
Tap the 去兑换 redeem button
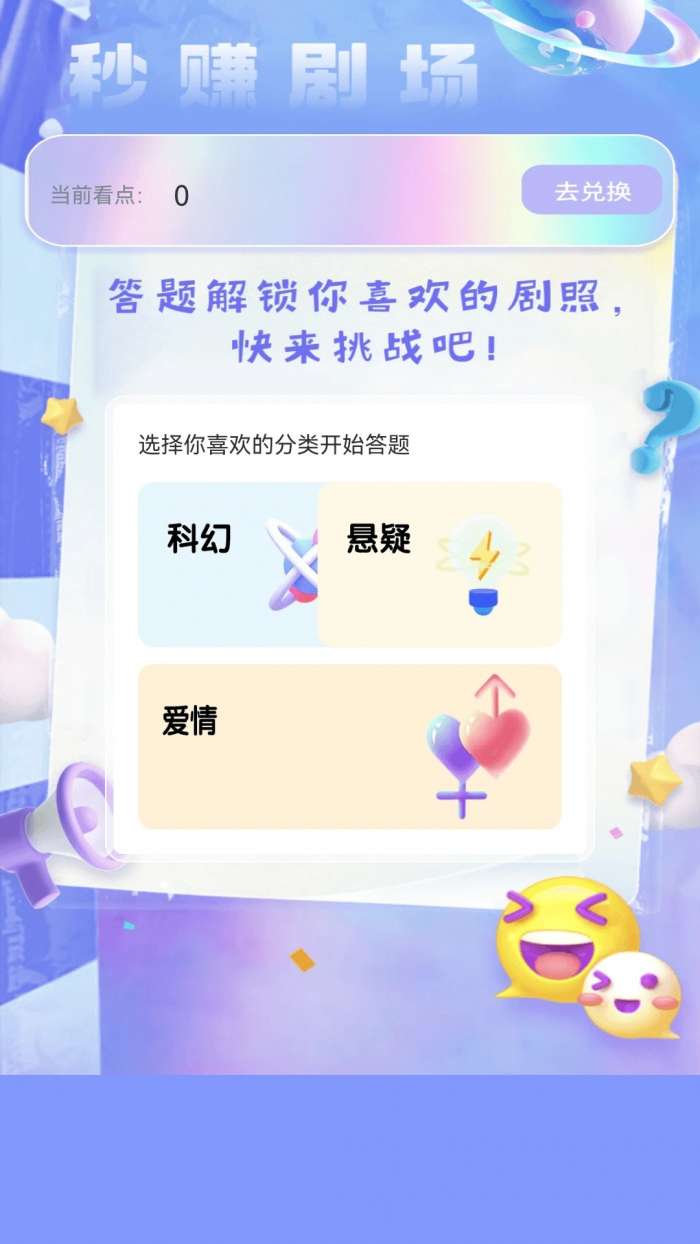point(591,190)
